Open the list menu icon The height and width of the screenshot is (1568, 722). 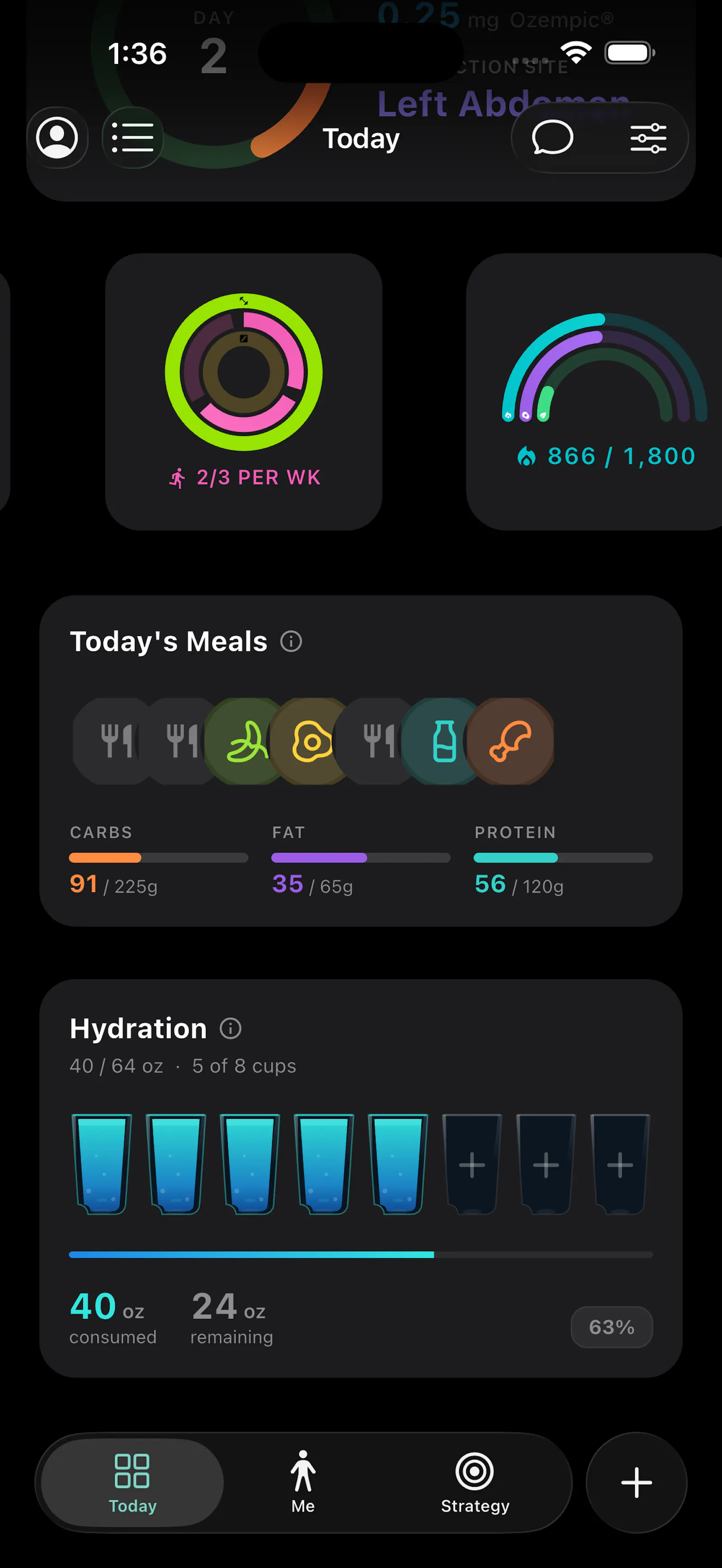132,138
